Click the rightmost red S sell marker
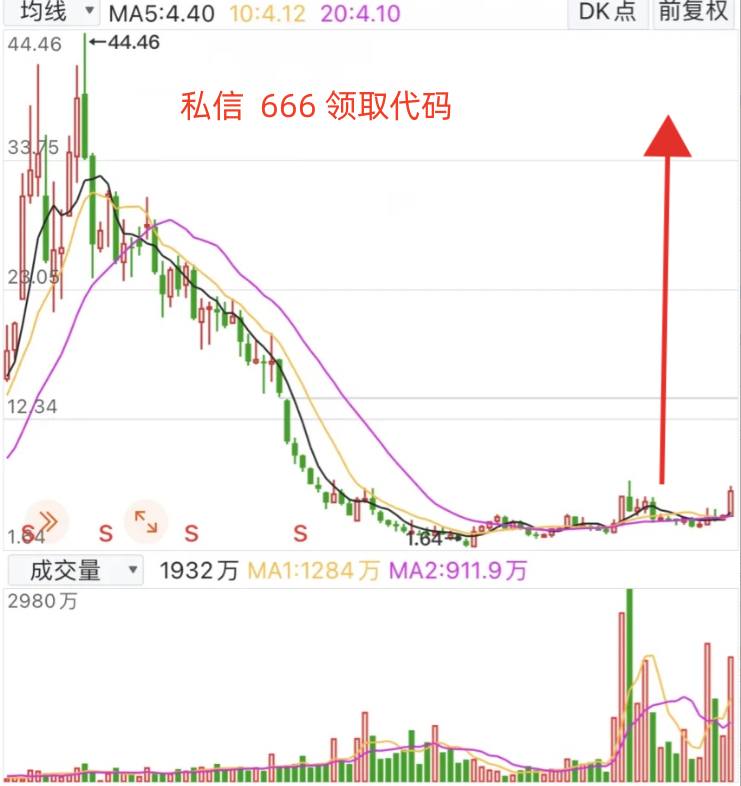The width and height of the screenshot is (741, 786). point(299,530)
